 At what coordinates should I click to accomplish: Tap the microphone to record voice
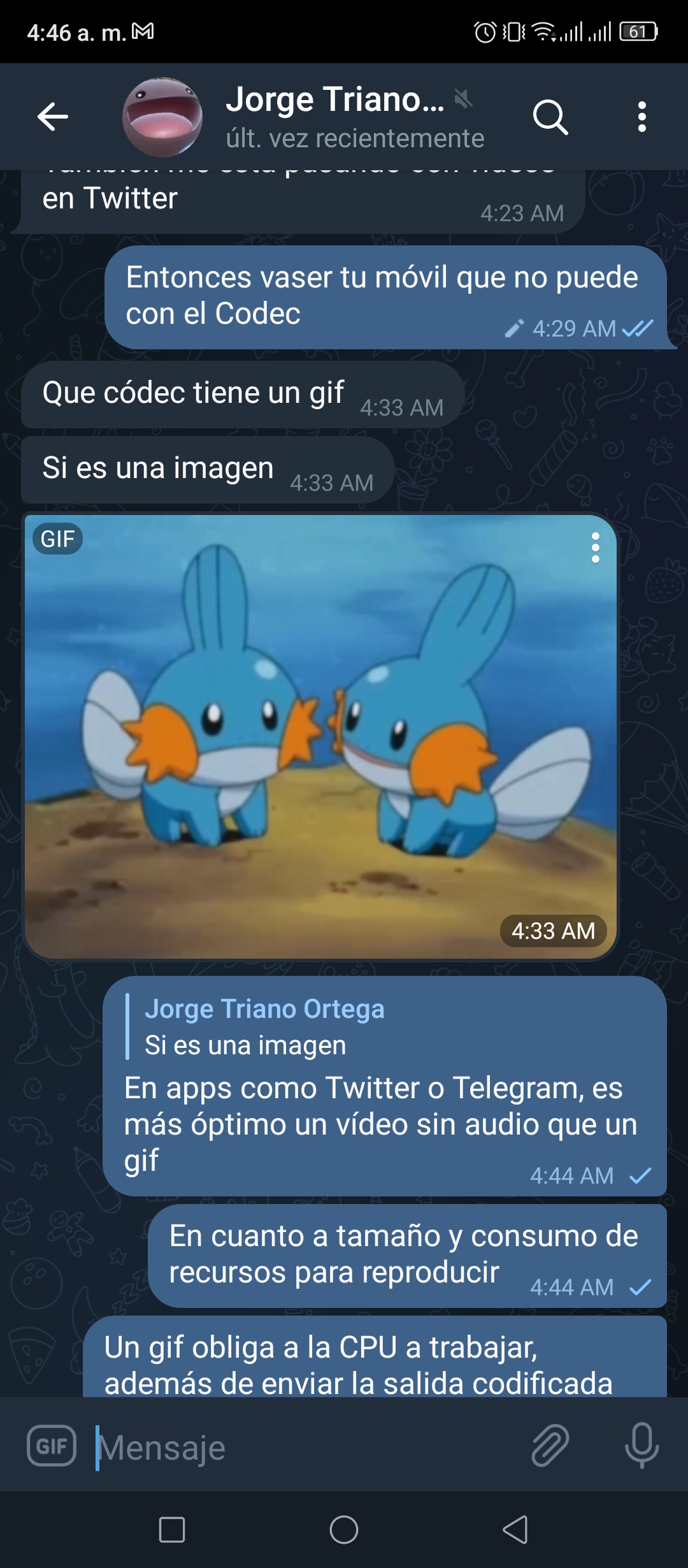[641, 1446]
